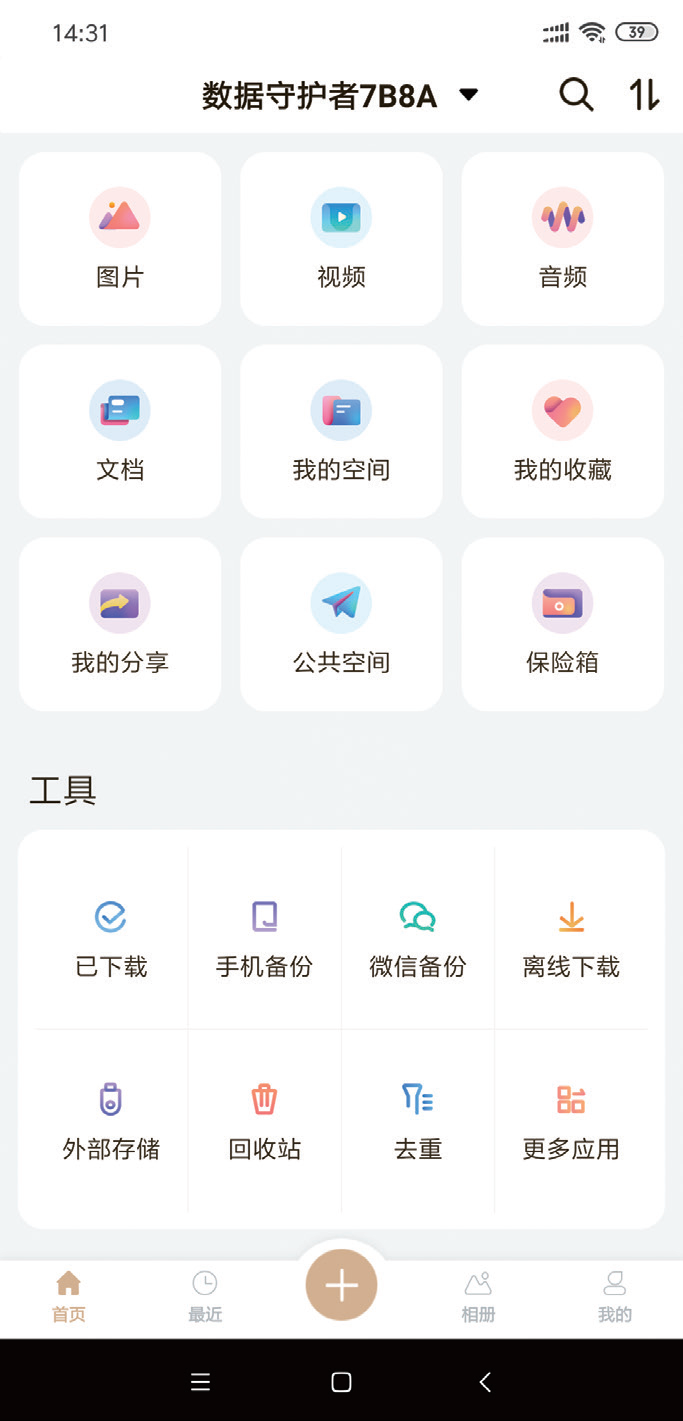Open the transfer list arrows icon

(644, 95)
